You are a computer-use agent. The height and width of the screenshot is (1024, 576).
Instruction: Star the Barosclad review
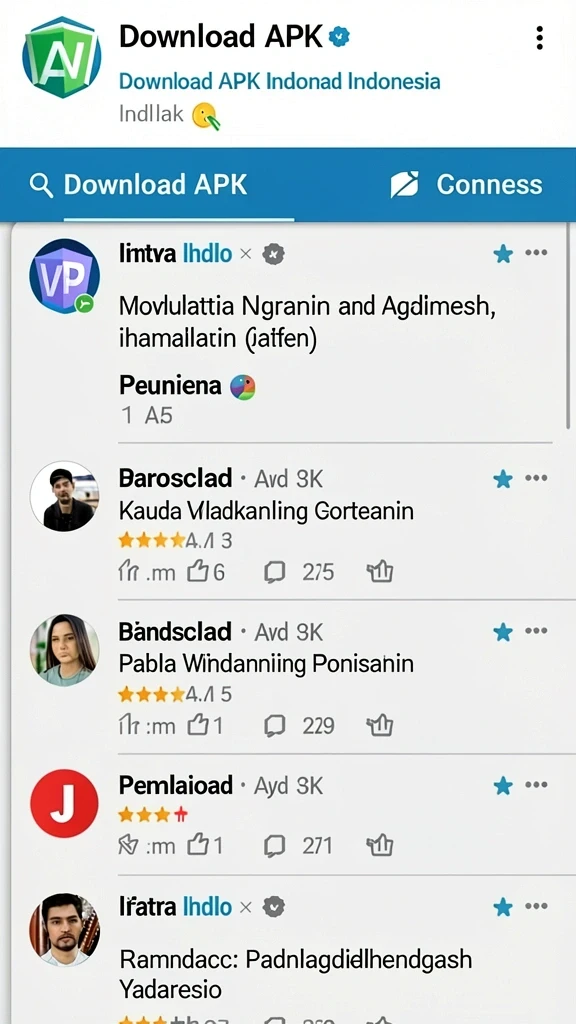pos(503,479)
